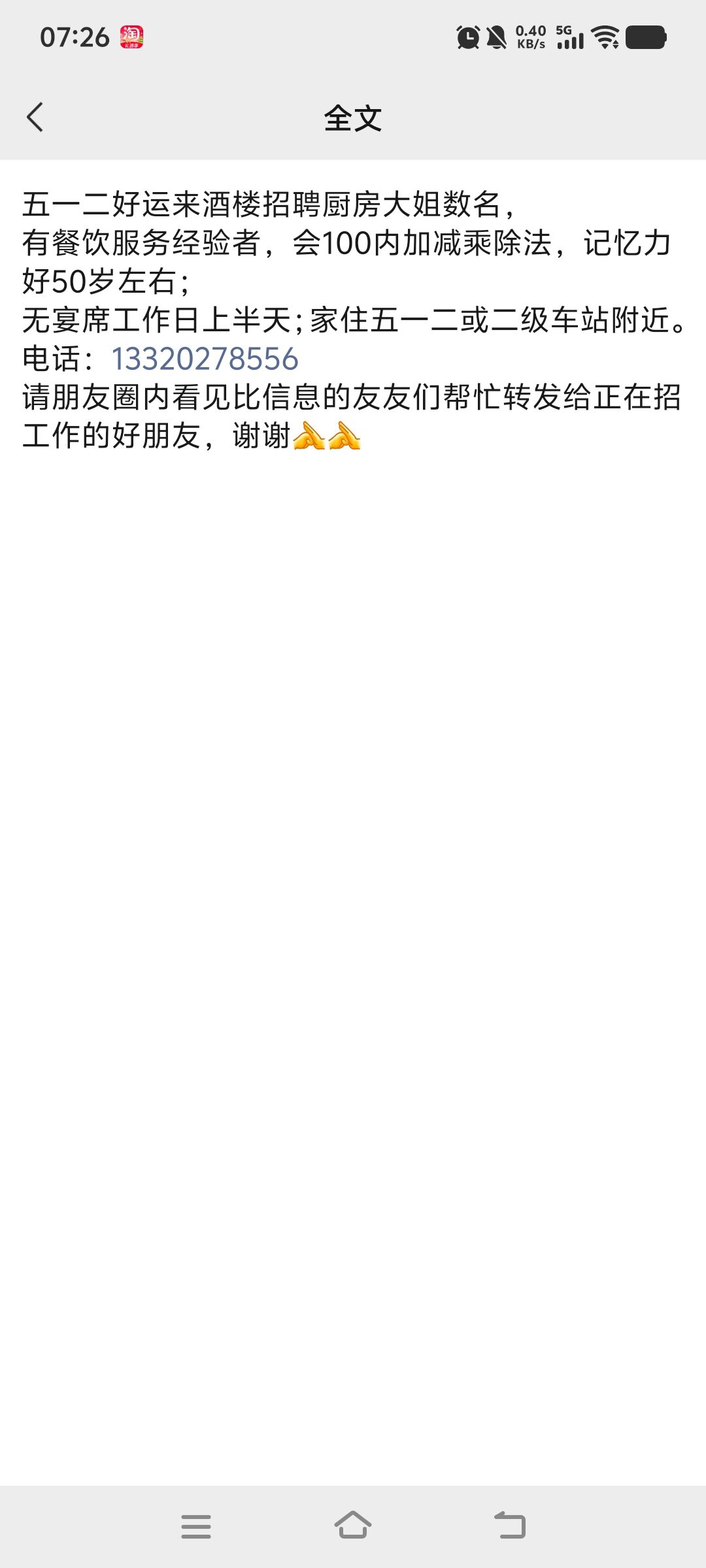Tap the system back button

[510, 1527]
